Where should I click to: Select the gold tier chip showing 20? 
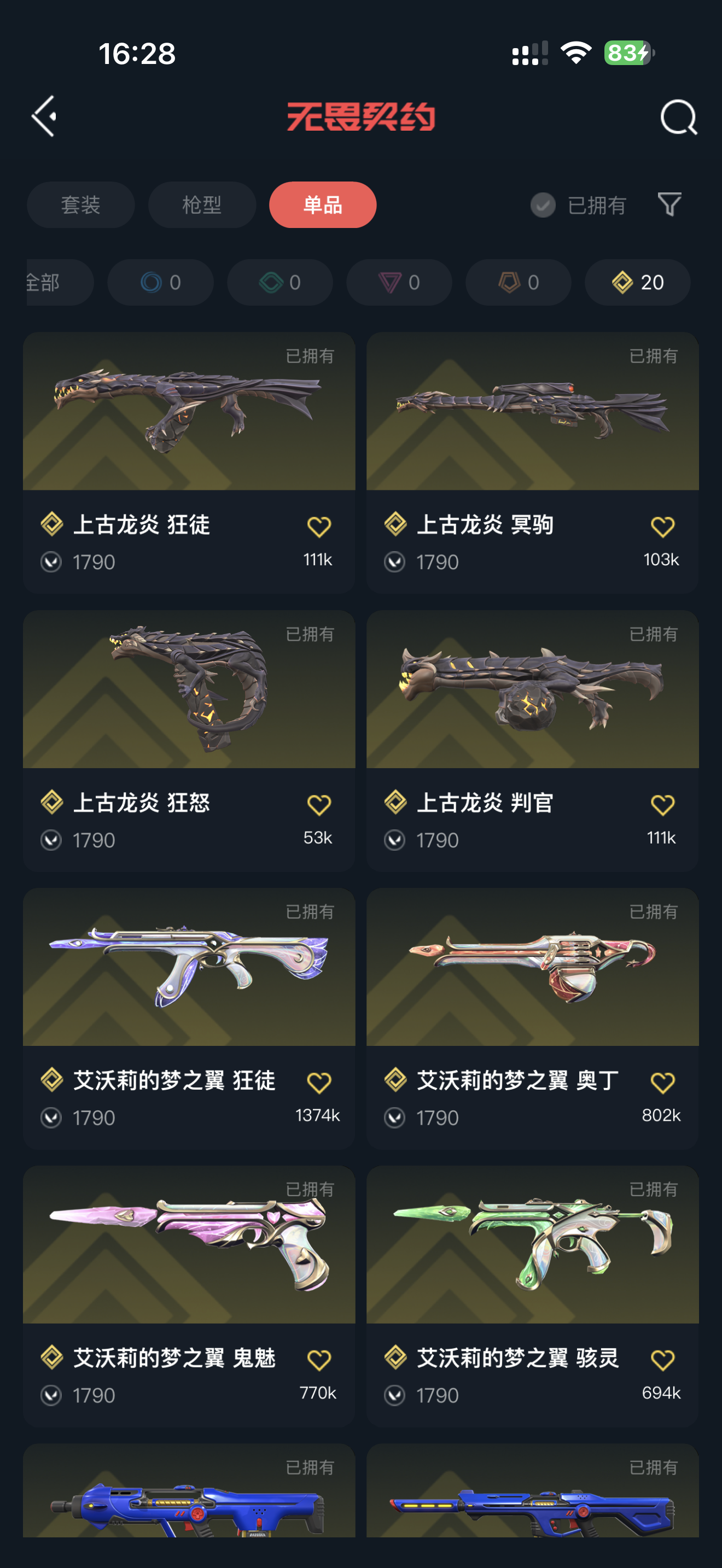pyautogui.click(x=637, y=283)
